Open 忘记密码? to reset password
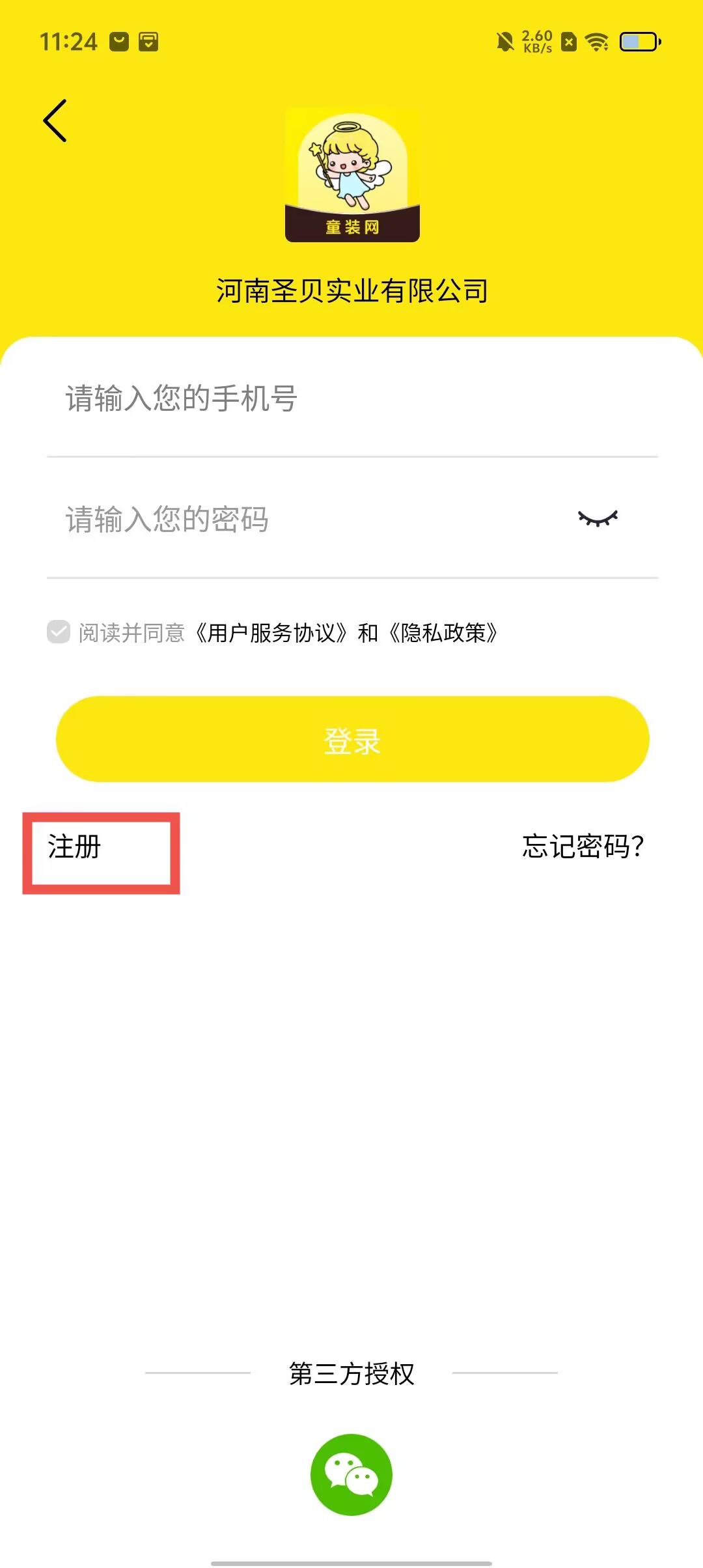This screenshot has height=1568, width=703. click(x=583, y=847)
